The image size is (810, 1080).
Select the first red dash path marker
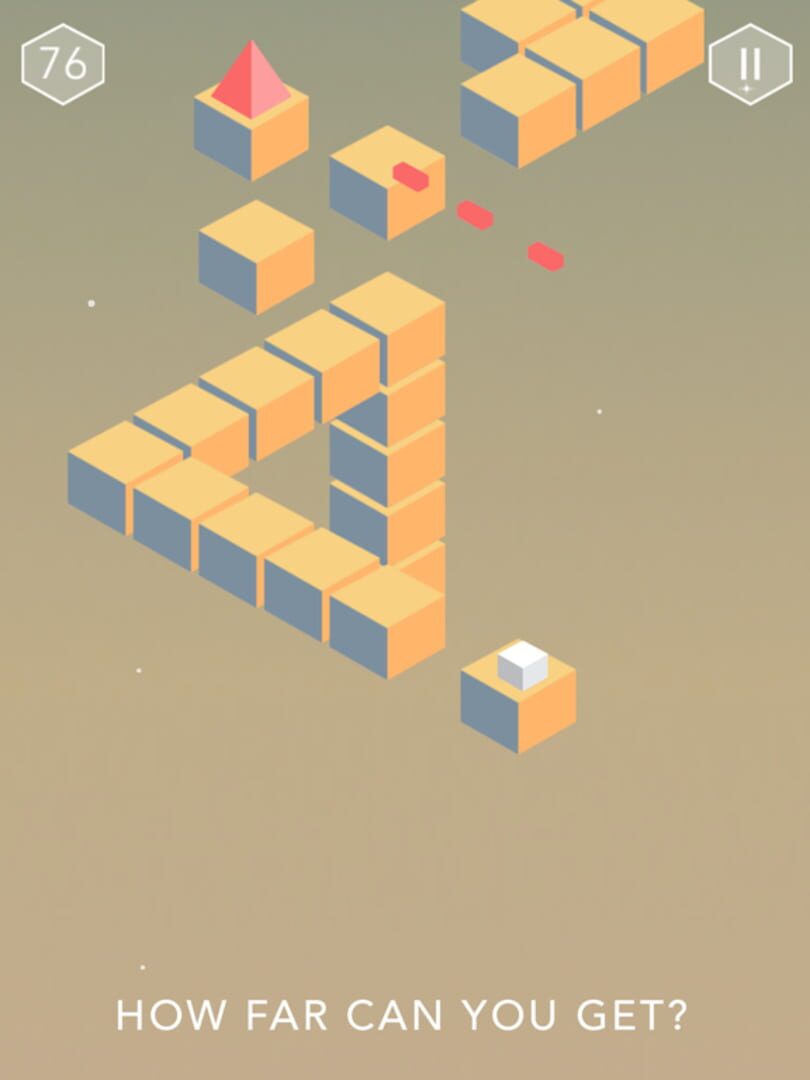click(412, 177)
